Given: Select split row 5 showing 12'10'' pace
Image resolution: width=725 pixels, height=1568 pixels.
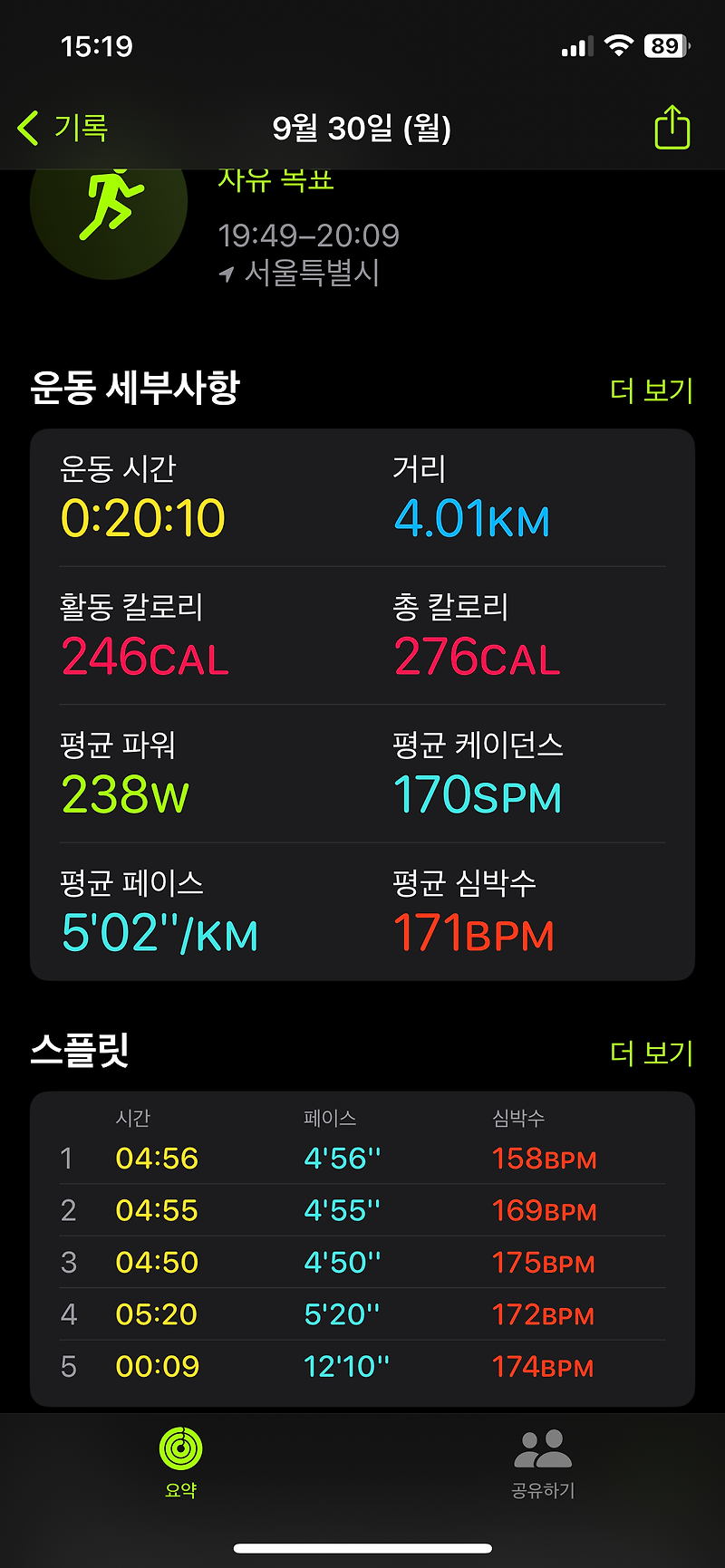Looking at the screenshot, I should 362,1366.
